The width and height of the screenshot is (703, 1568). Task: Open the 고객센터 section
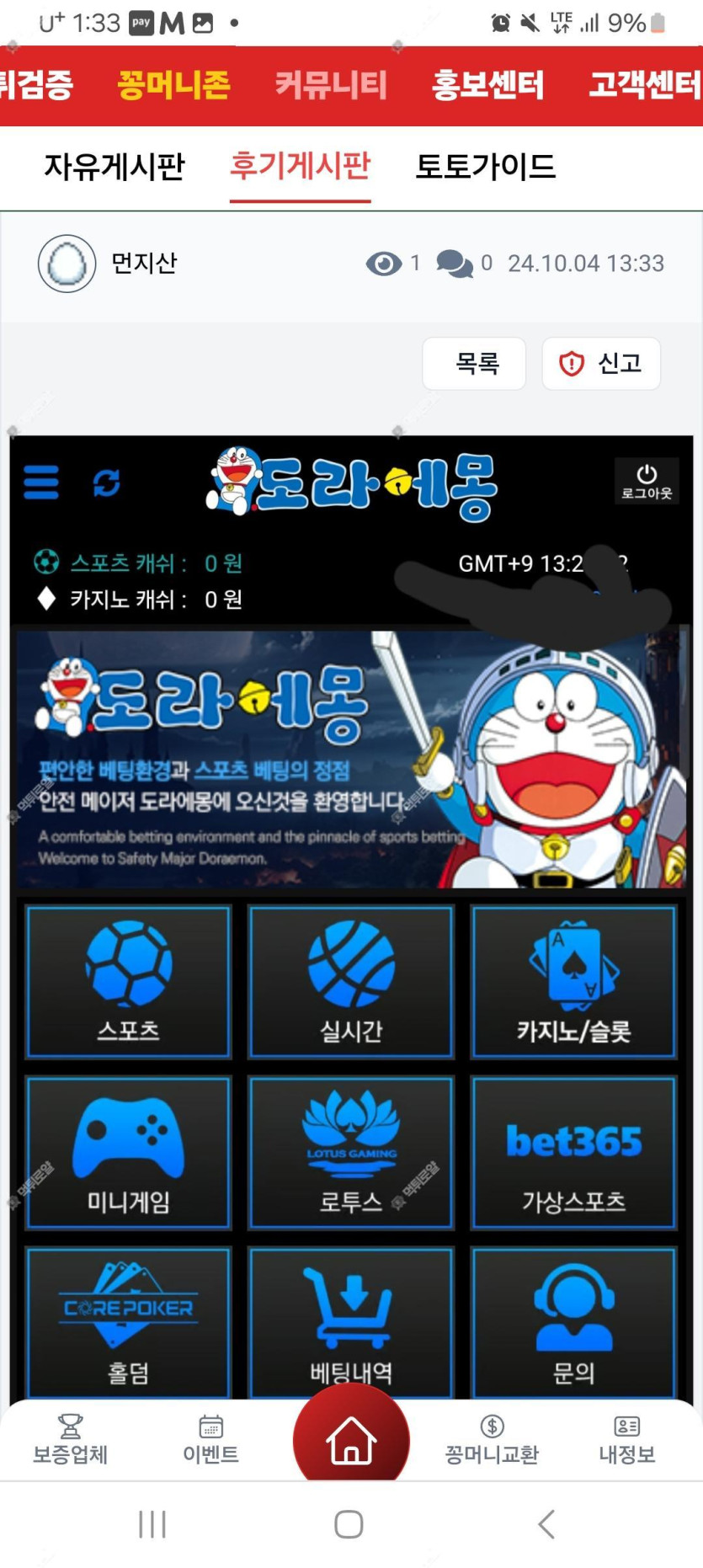point(644,85)
